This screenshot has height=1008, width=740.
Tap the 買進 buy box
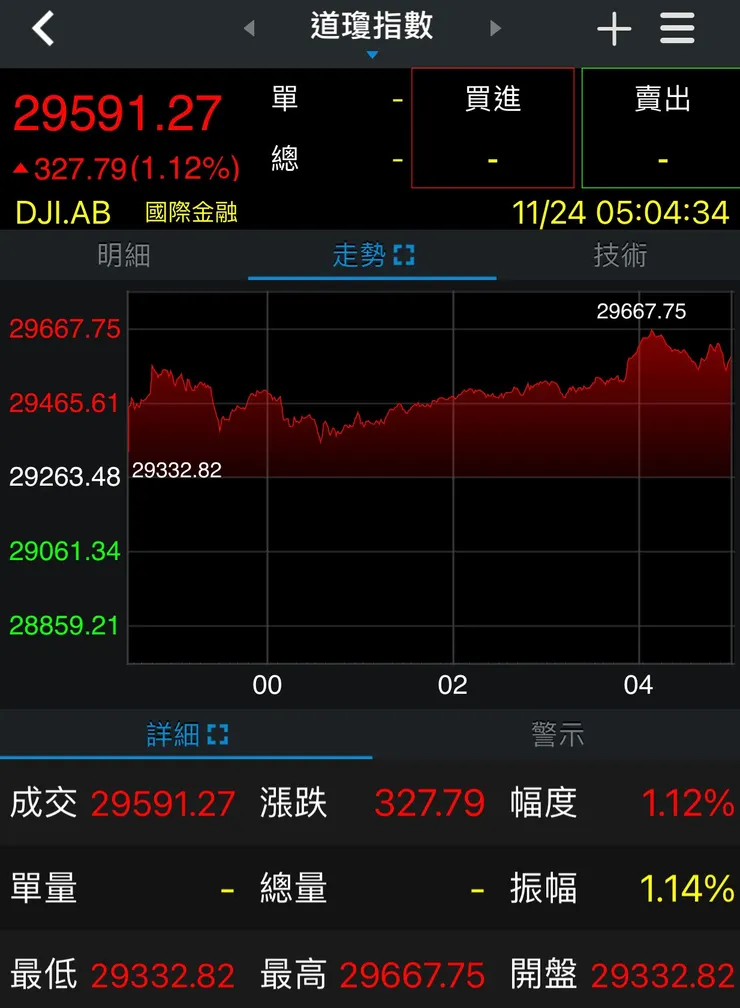pyautogui.click(x=493, y=128)
